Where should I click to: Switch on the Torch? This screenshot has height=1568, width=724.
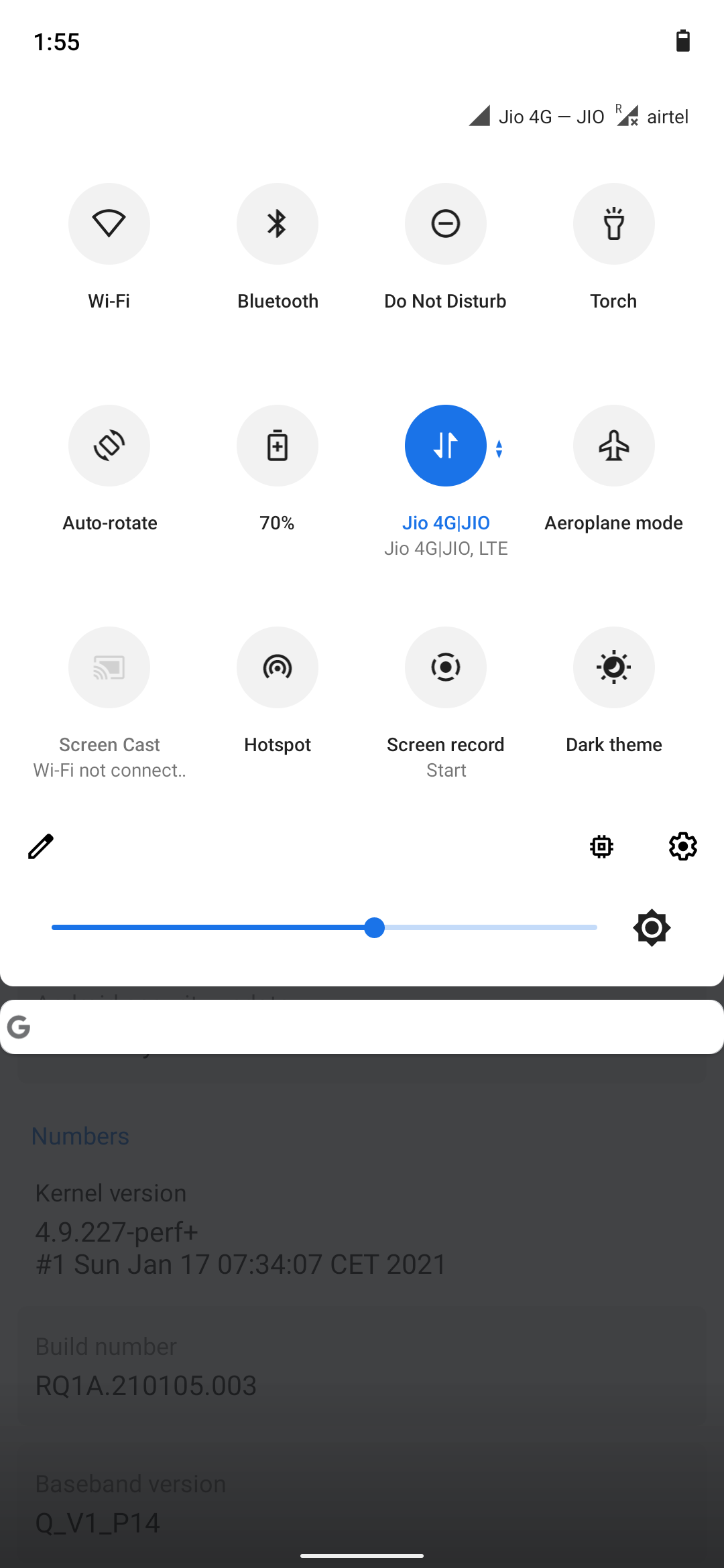(613, 224)
